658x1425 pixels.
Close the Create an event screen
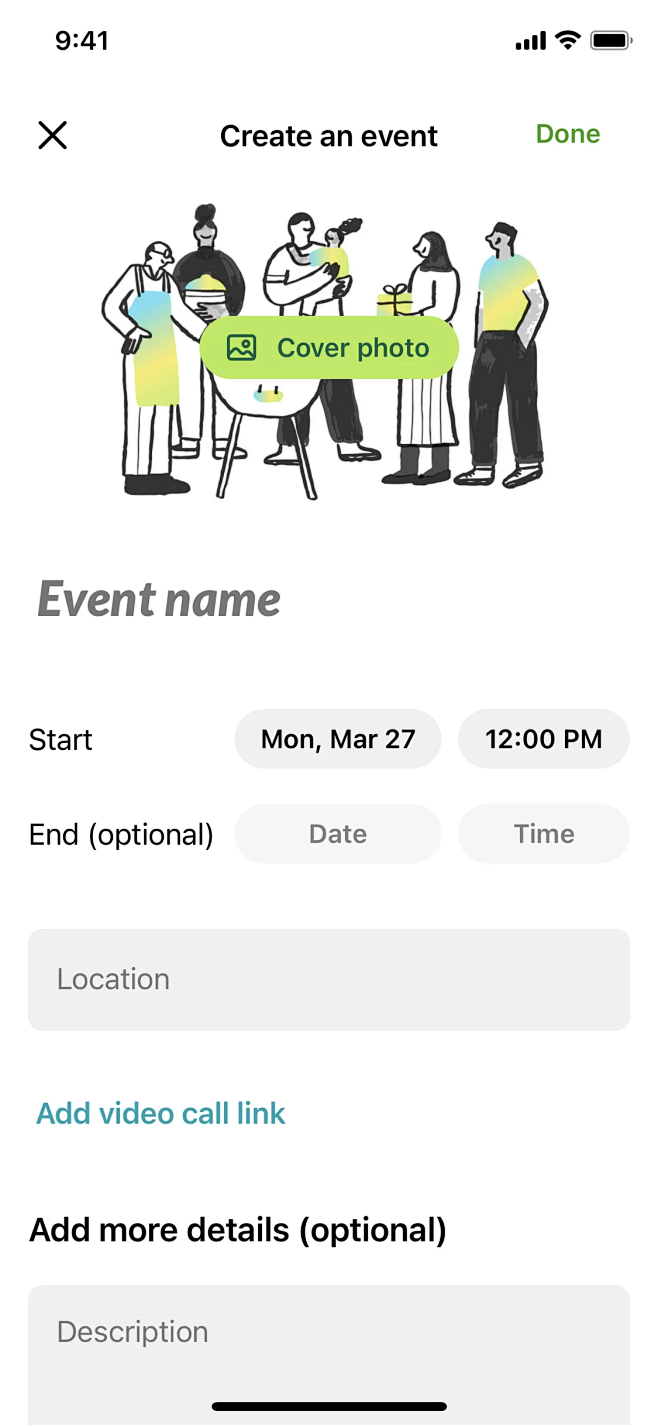click(x=52, y=135)
